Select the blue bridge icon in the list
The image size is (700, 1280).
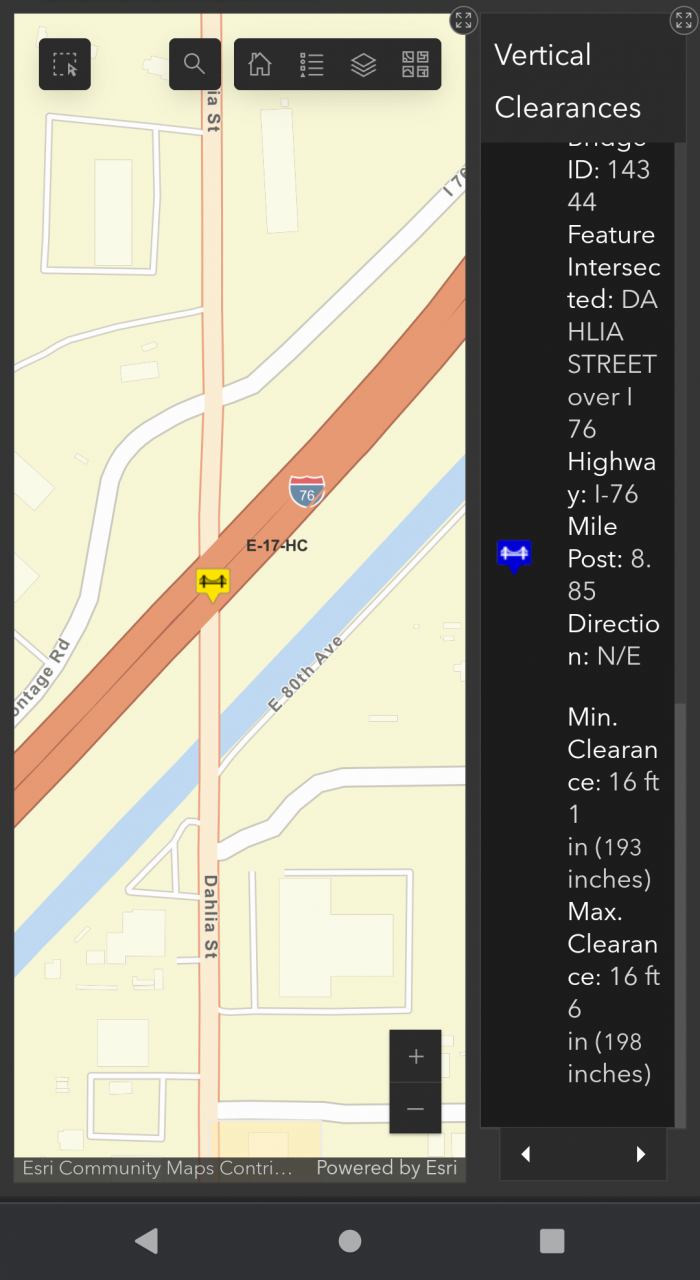[514, 555]
